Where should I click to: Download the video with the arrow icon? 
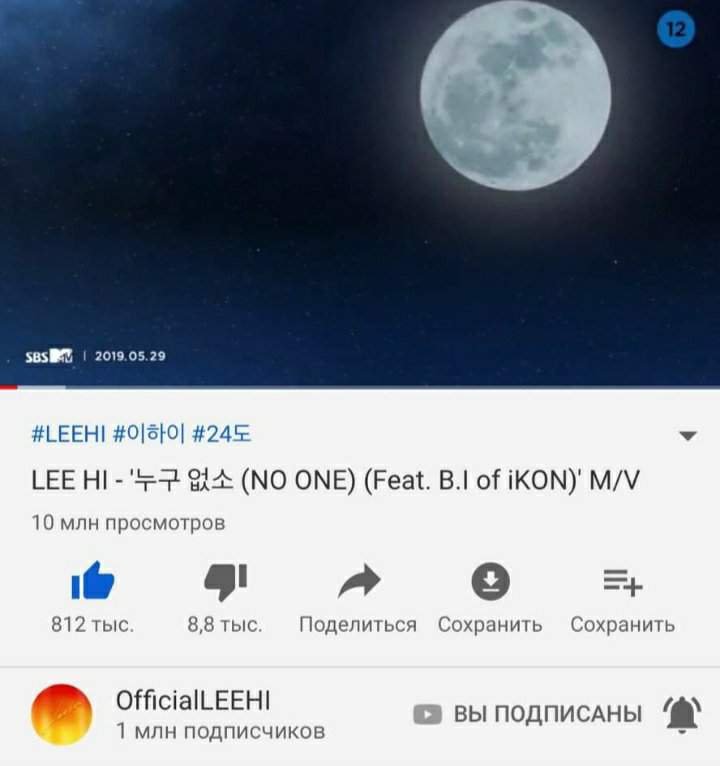[x=490, y=582]
